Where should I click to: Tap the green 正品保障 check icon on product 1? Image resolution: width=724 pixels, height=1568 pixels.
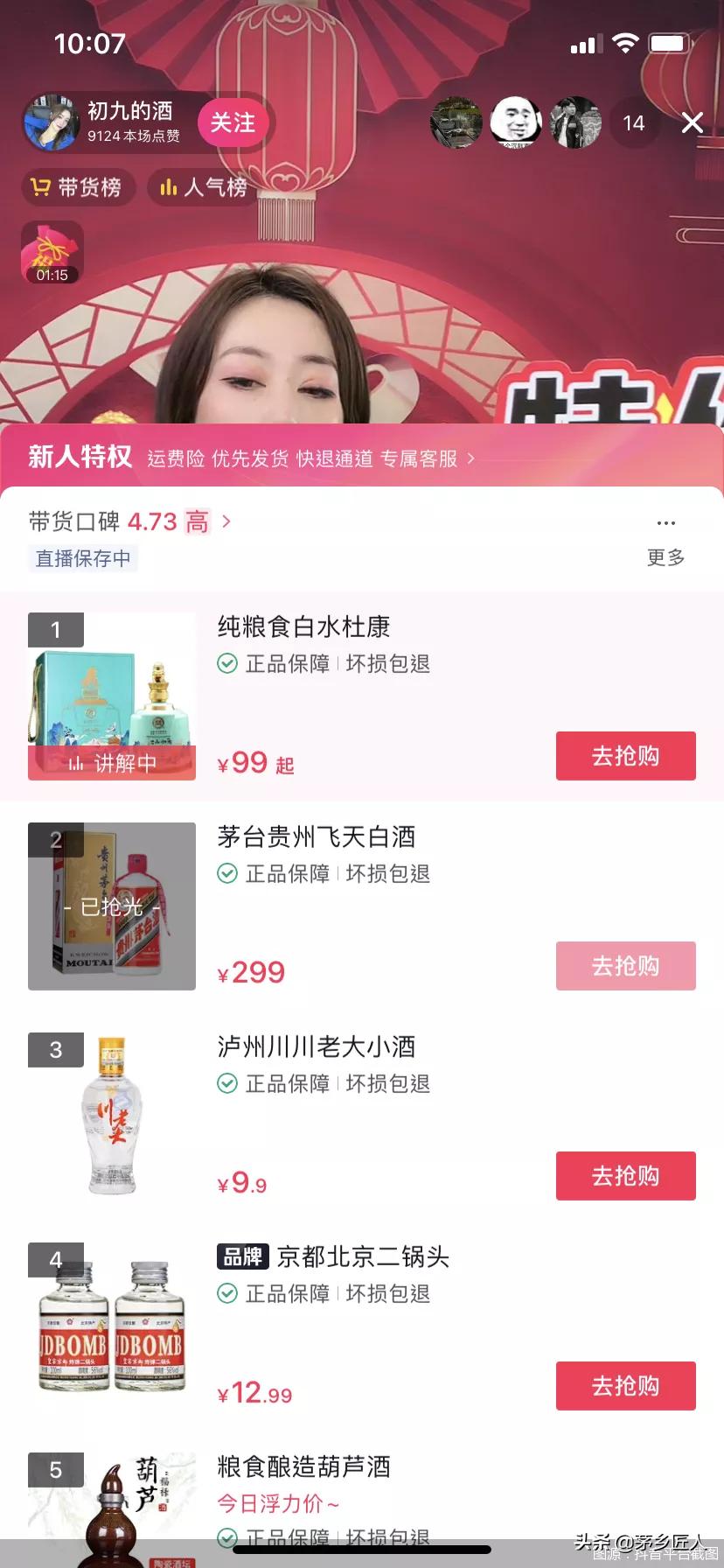(227, 665)
